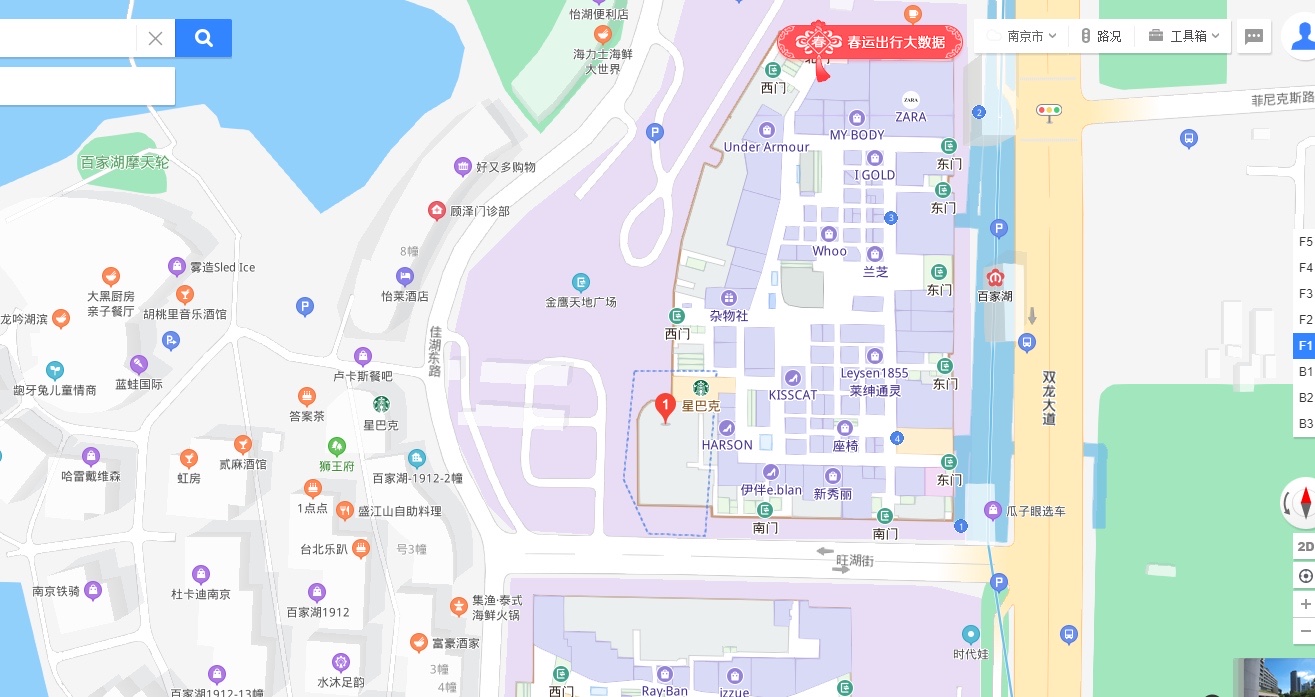Screen dimensions: 1315x697
Task: Clear the search box text
Action: tap(155, 39)
